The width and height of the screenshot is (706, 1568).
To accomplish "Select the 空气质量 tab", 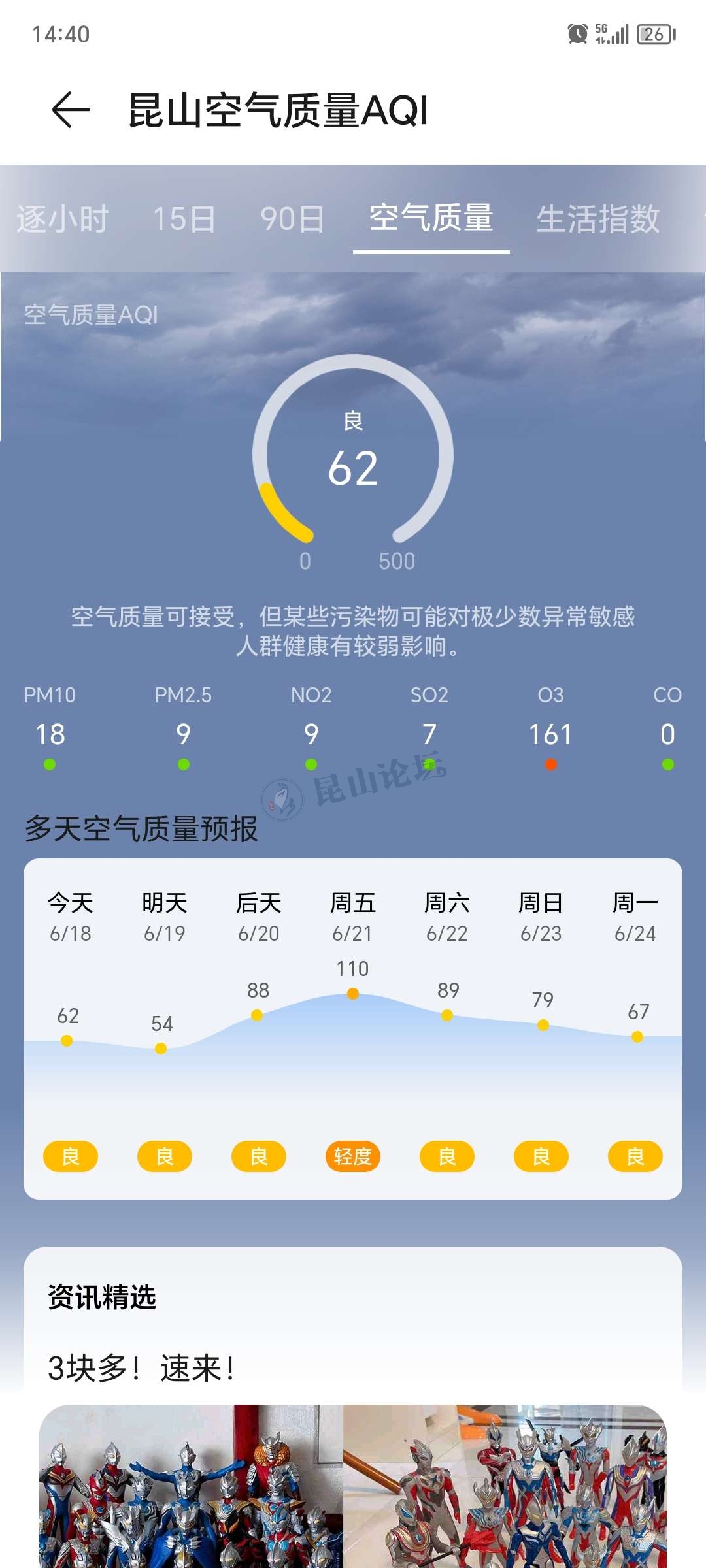I will (x=431, y=218).
